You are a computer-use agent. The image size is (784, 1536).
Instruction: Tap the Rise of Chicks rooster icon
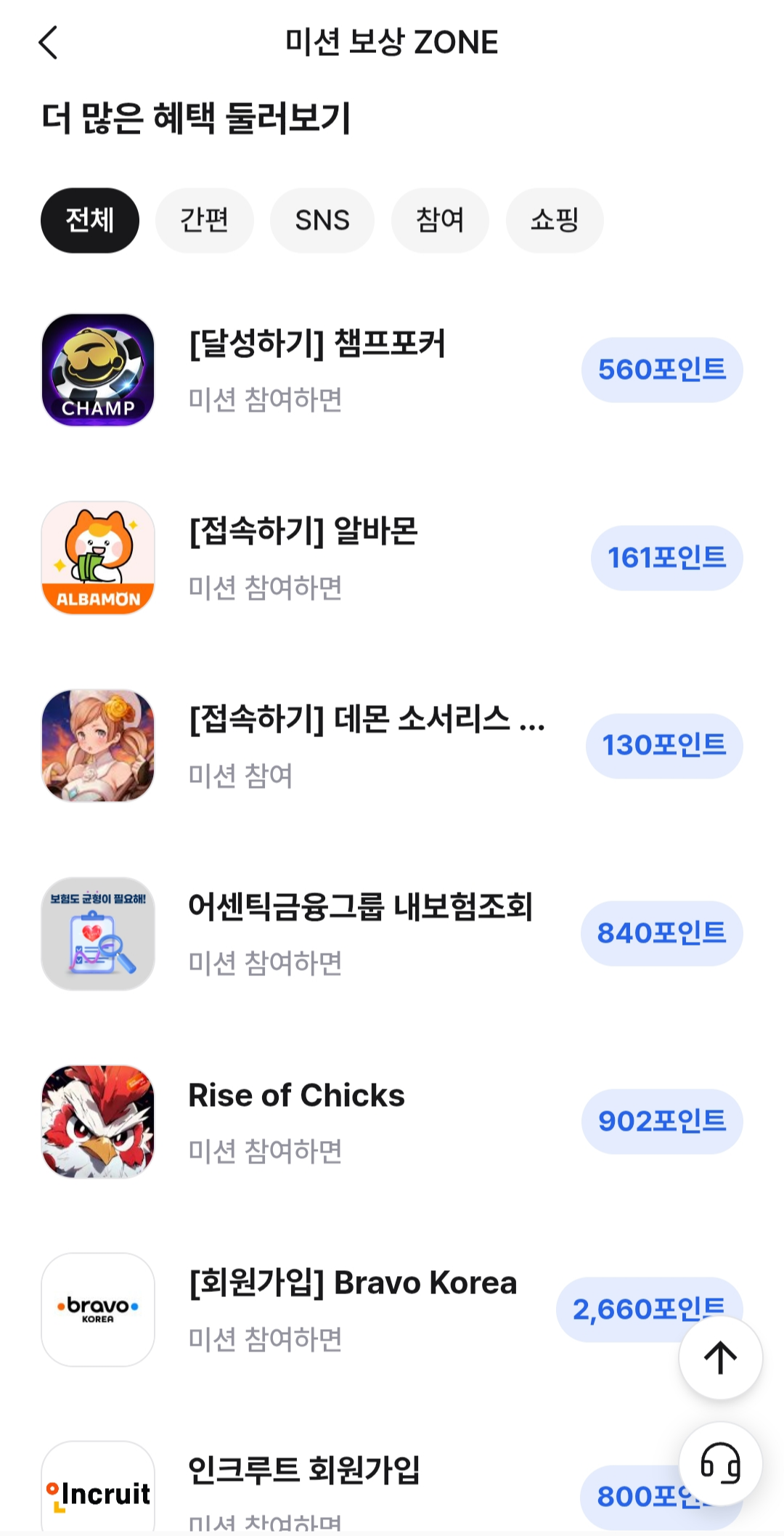(x=97, y=1121)
